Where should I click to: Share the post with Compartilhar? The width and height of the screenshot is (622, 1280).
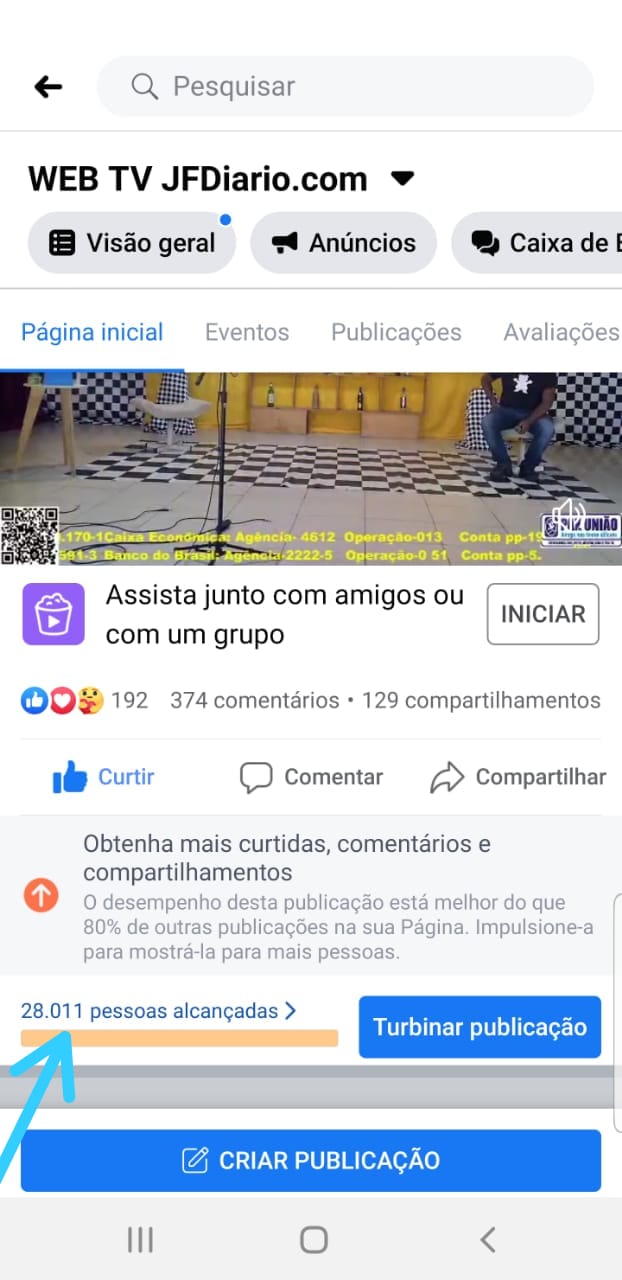point(518,777)
